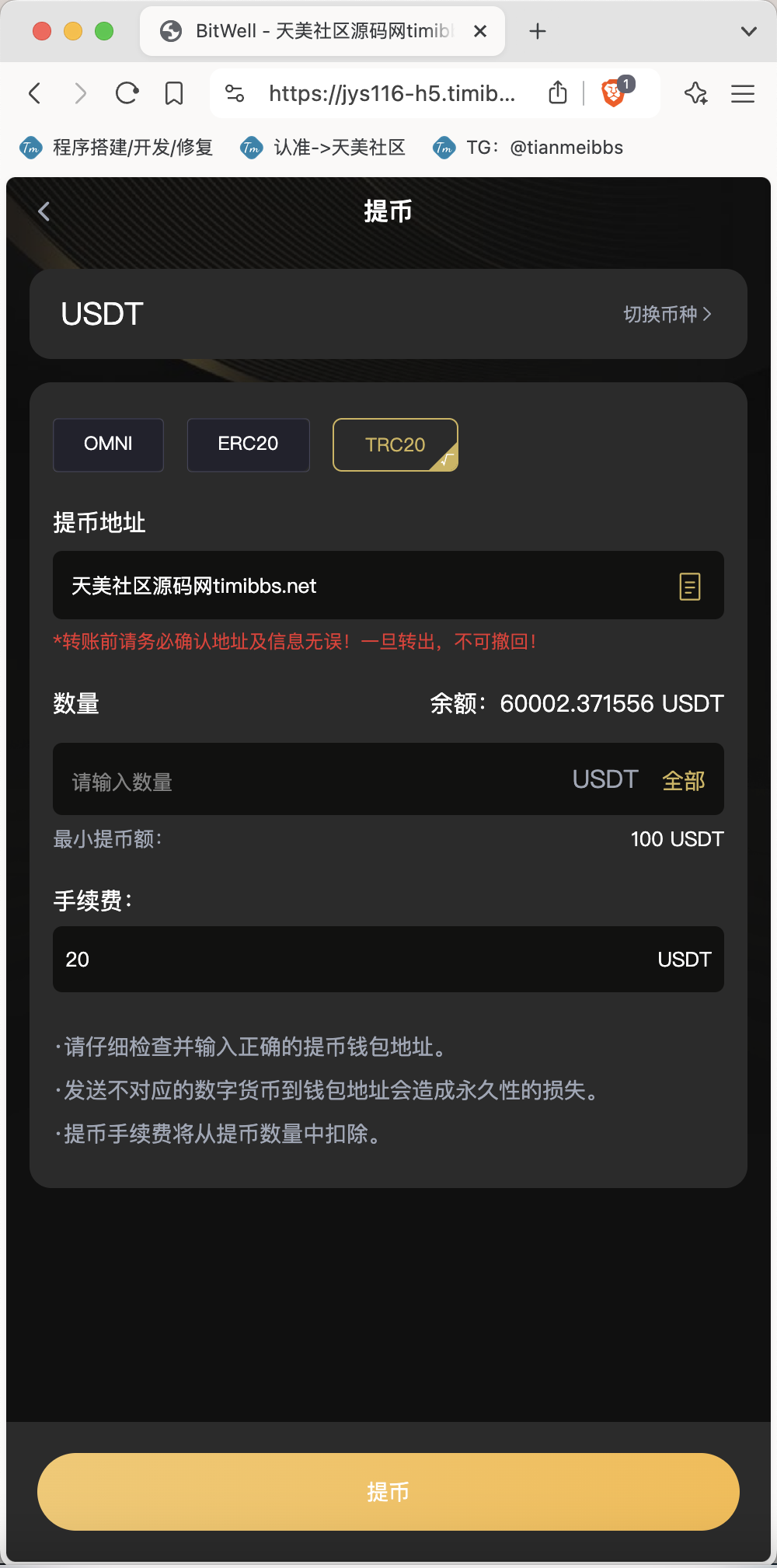
Task: Open the Brave Shields icon
Action: (614, 92)
